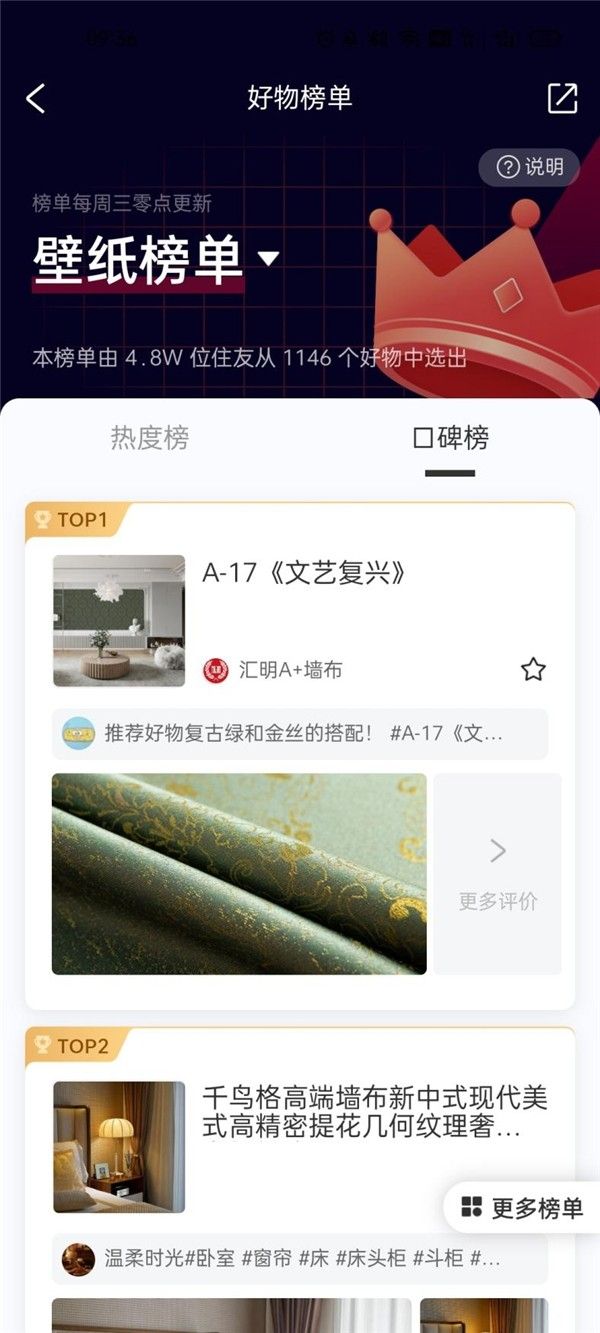Switch to the 热度榜 tab
The image size is (600, 1333).
click(x=150, y=438)
